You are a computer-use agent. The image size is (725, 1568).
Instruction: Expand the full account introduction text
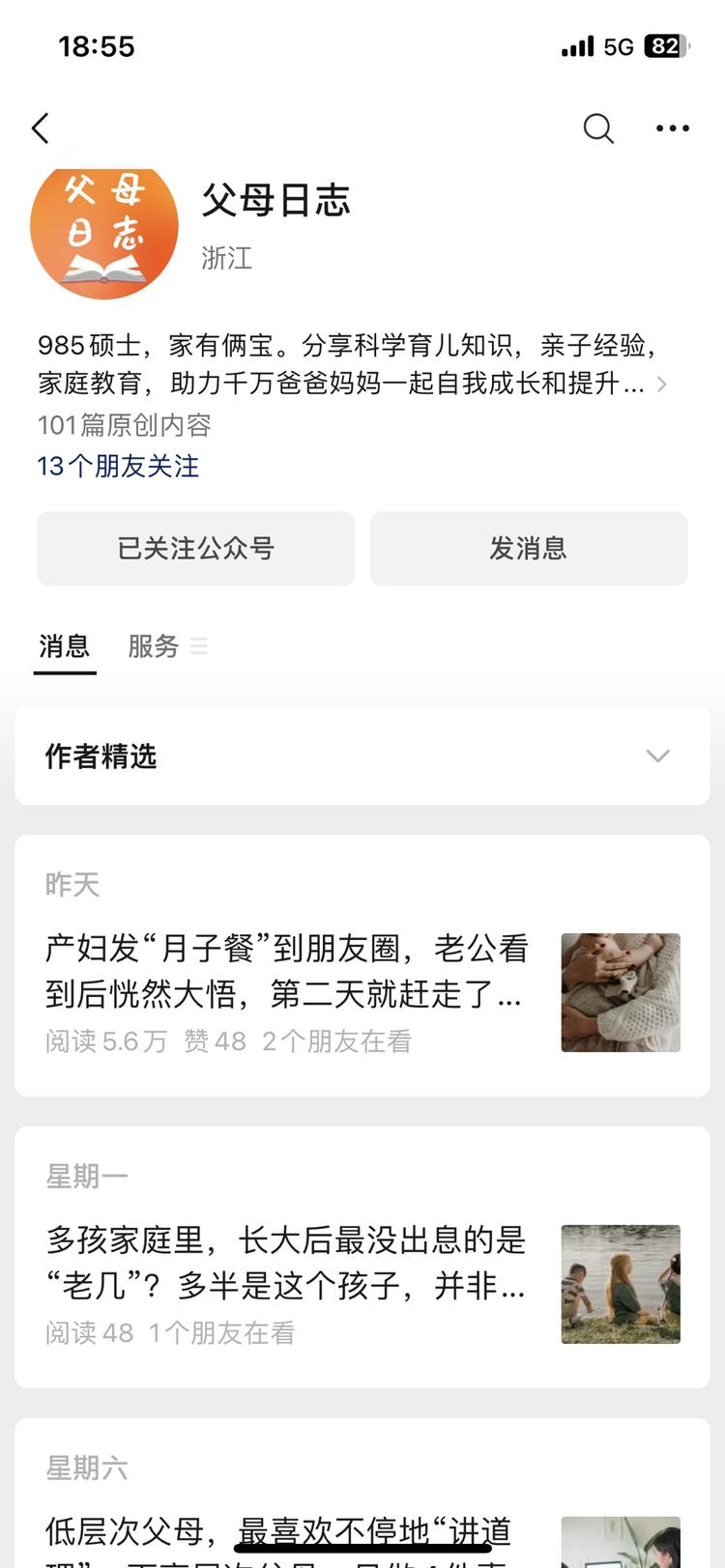point(663,384)
